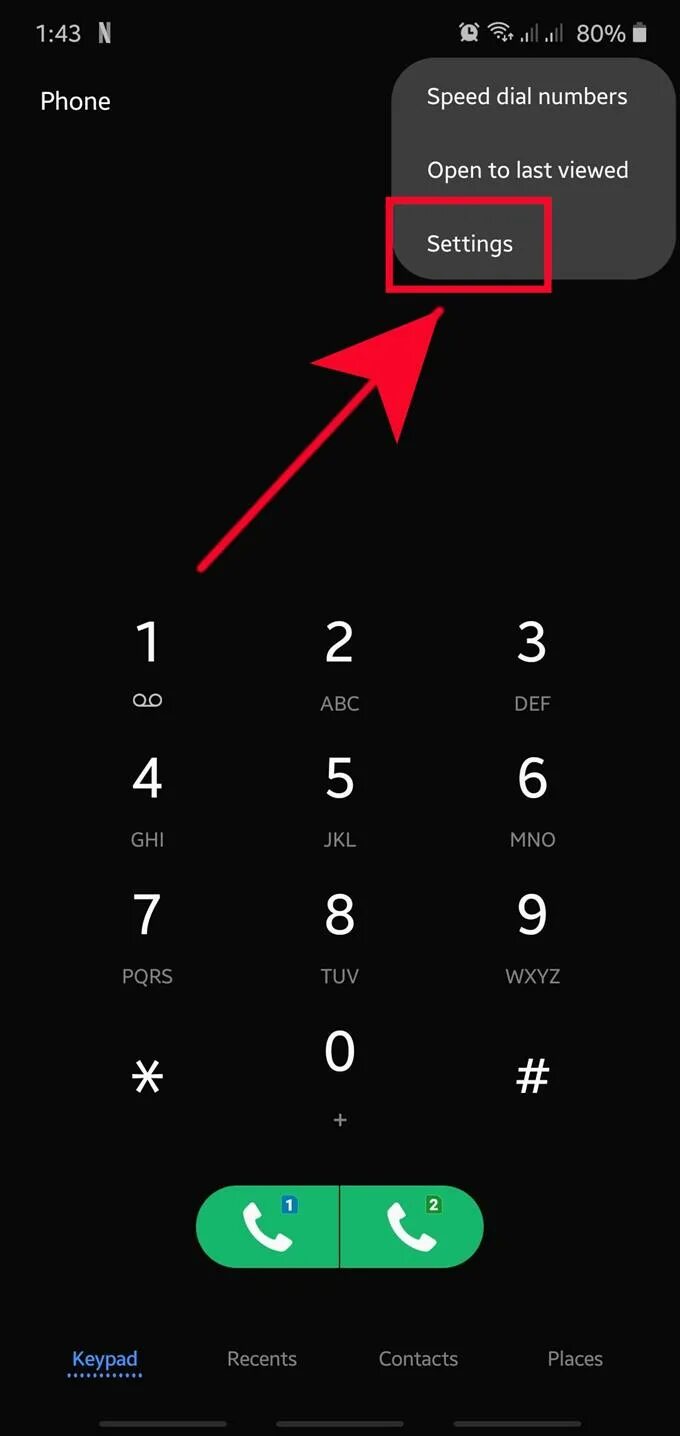Call using SIM 1 button
Viewport: 680px width, 1436px height.
coord(268,1227)
